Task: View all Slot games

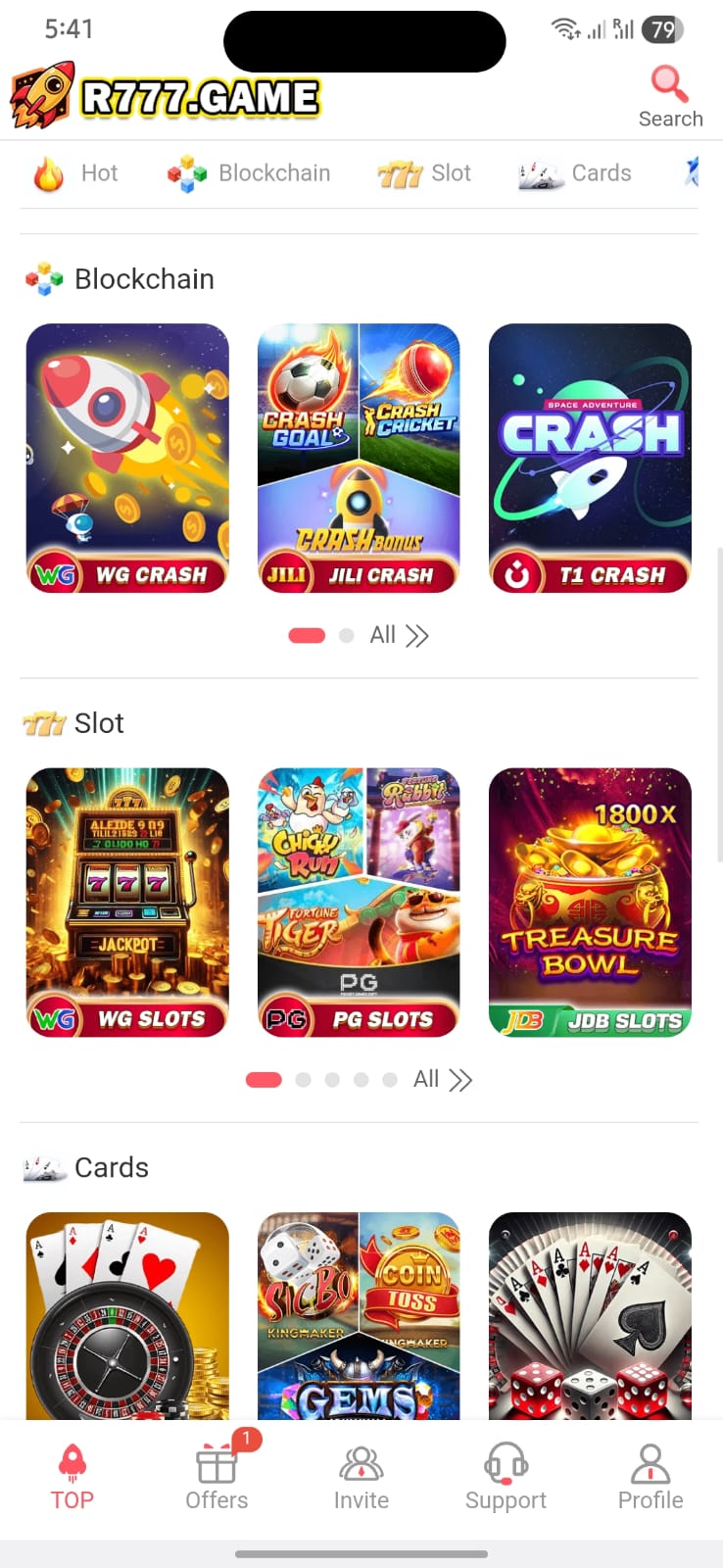Action: click(x=442, y=1080)
